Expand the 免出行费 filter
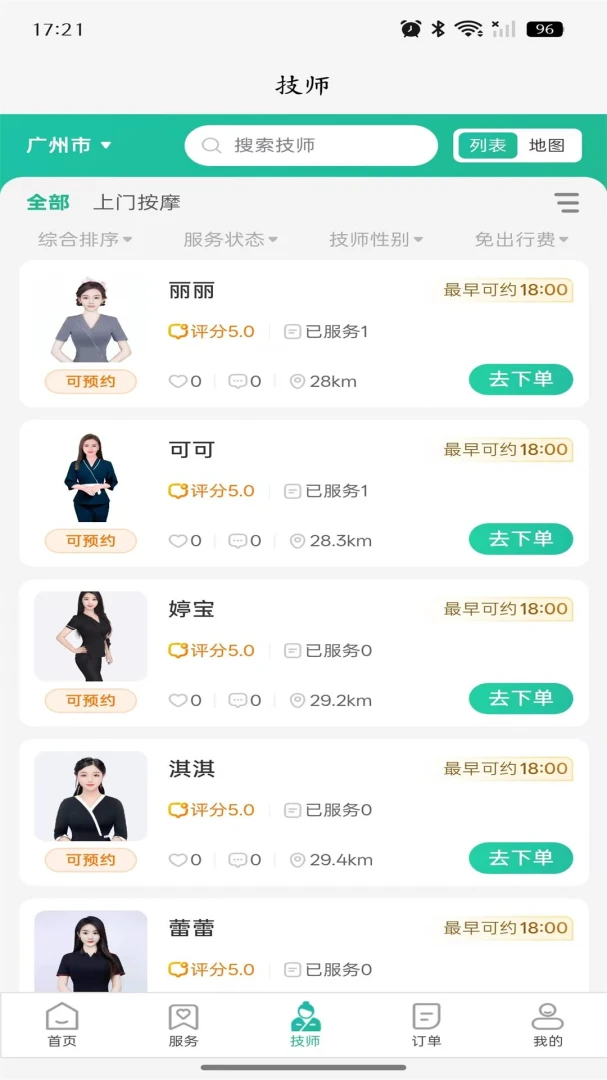This screenshot has width=607, height=1080. 521,240
